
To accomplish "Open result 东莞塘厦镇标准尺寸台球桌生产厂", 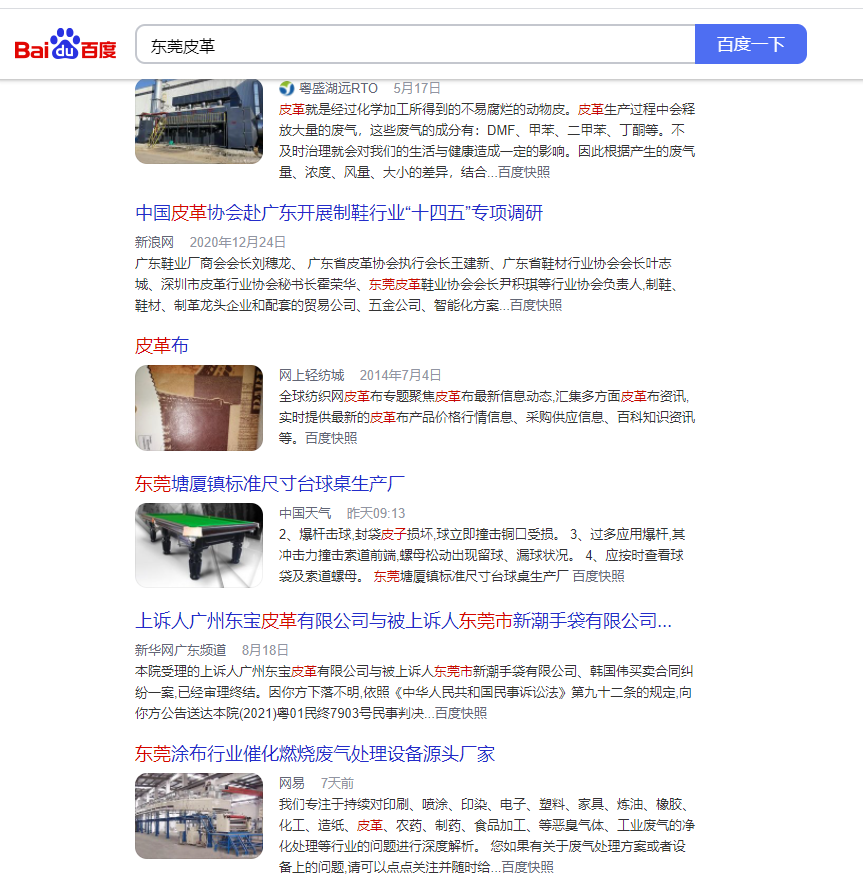I will tap(270, 484).
